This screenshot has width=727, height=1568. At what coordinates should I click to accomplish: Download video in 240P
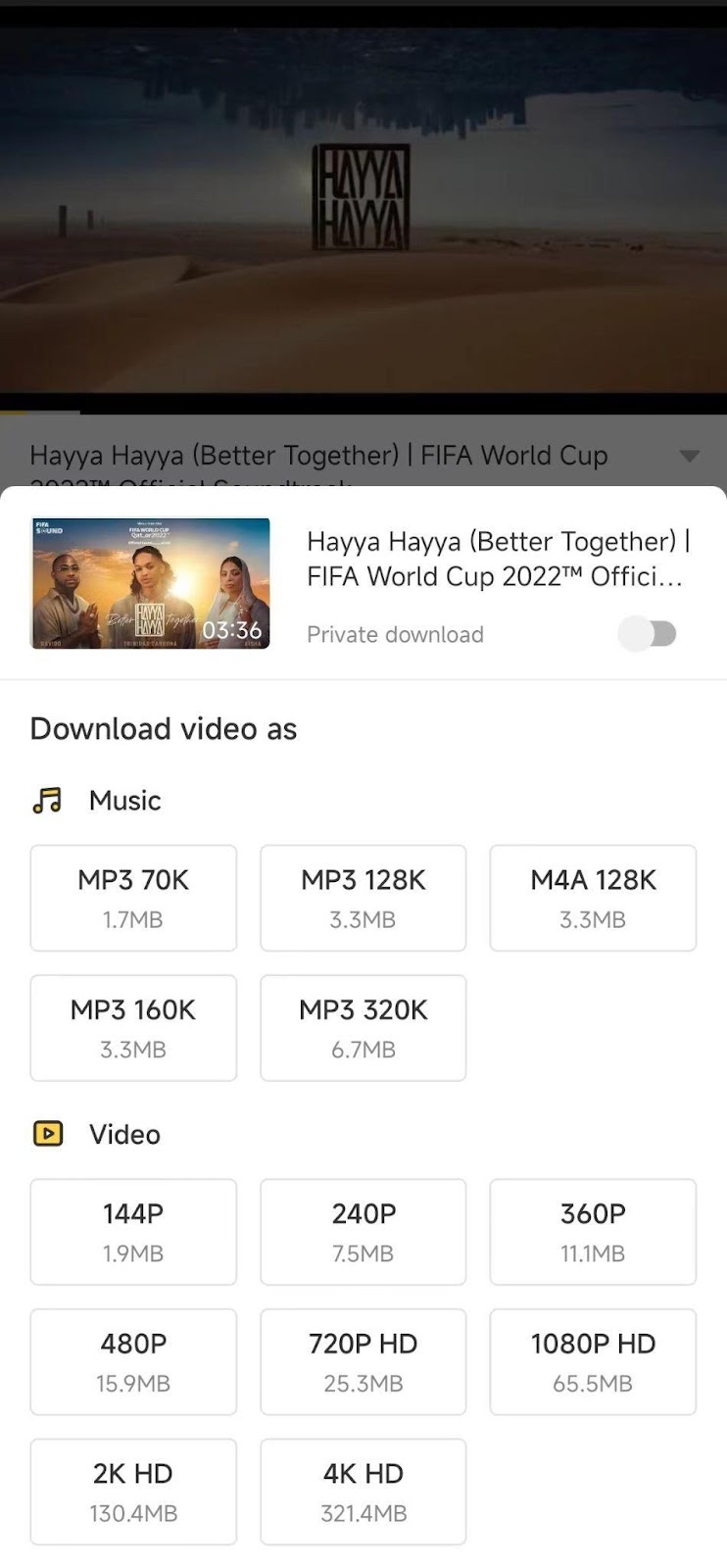(363, 1232)
